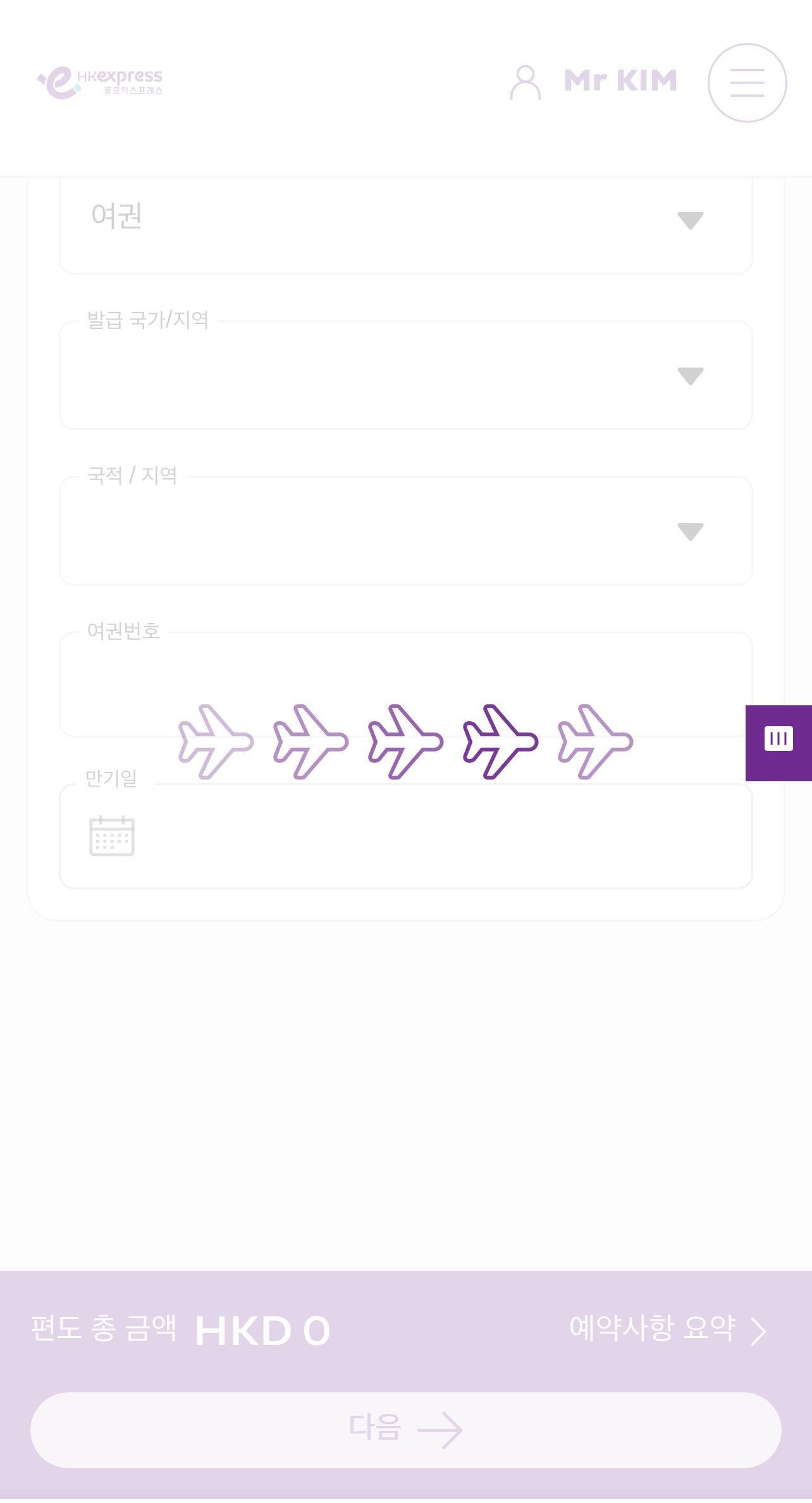This screenshot has width=812, height=1503.
Task: Pick the 만기일 expiry date
Action: coord(405,836)
